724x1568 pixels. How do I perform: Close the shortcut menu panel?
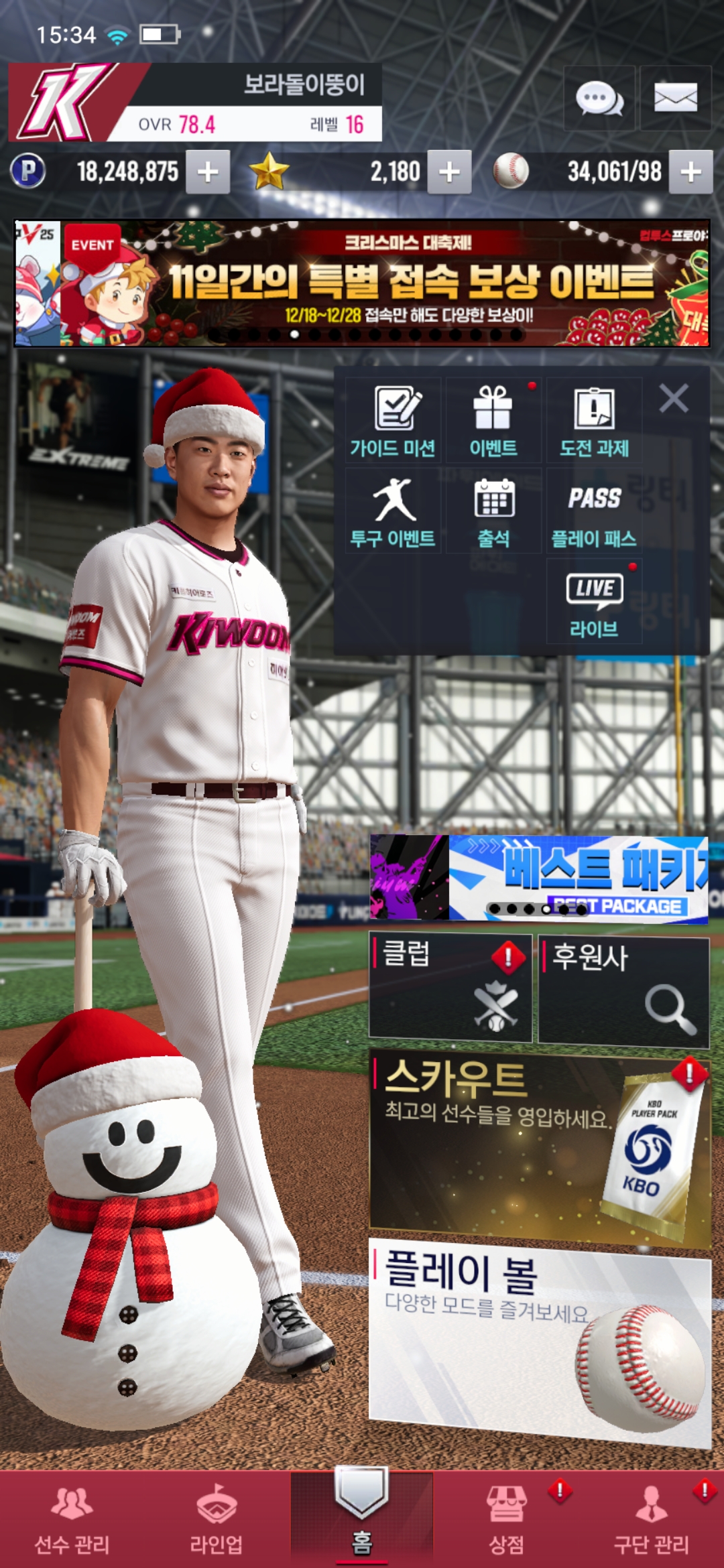(674, 399)
